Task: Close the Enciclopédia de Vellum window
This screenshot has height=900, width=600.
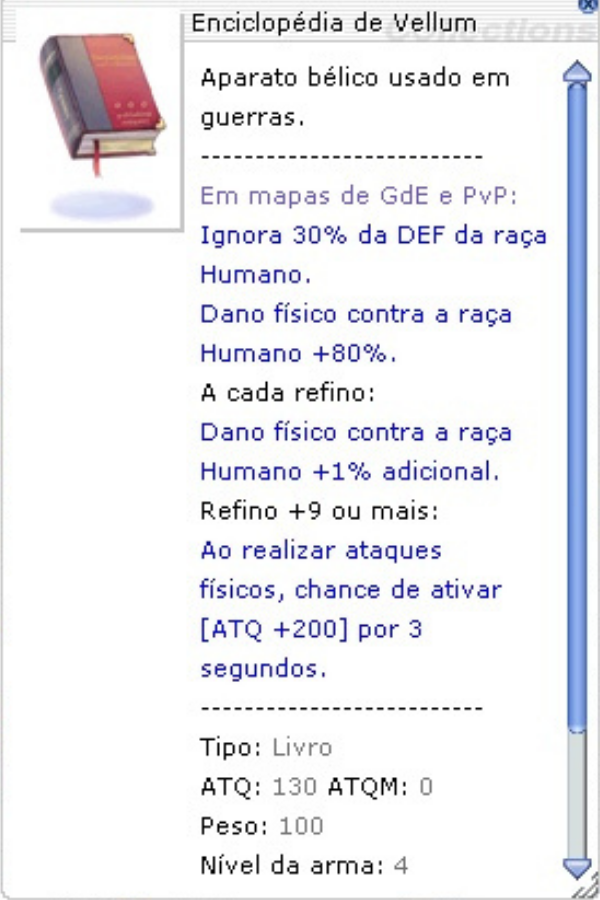Action: tap(589, 5)
